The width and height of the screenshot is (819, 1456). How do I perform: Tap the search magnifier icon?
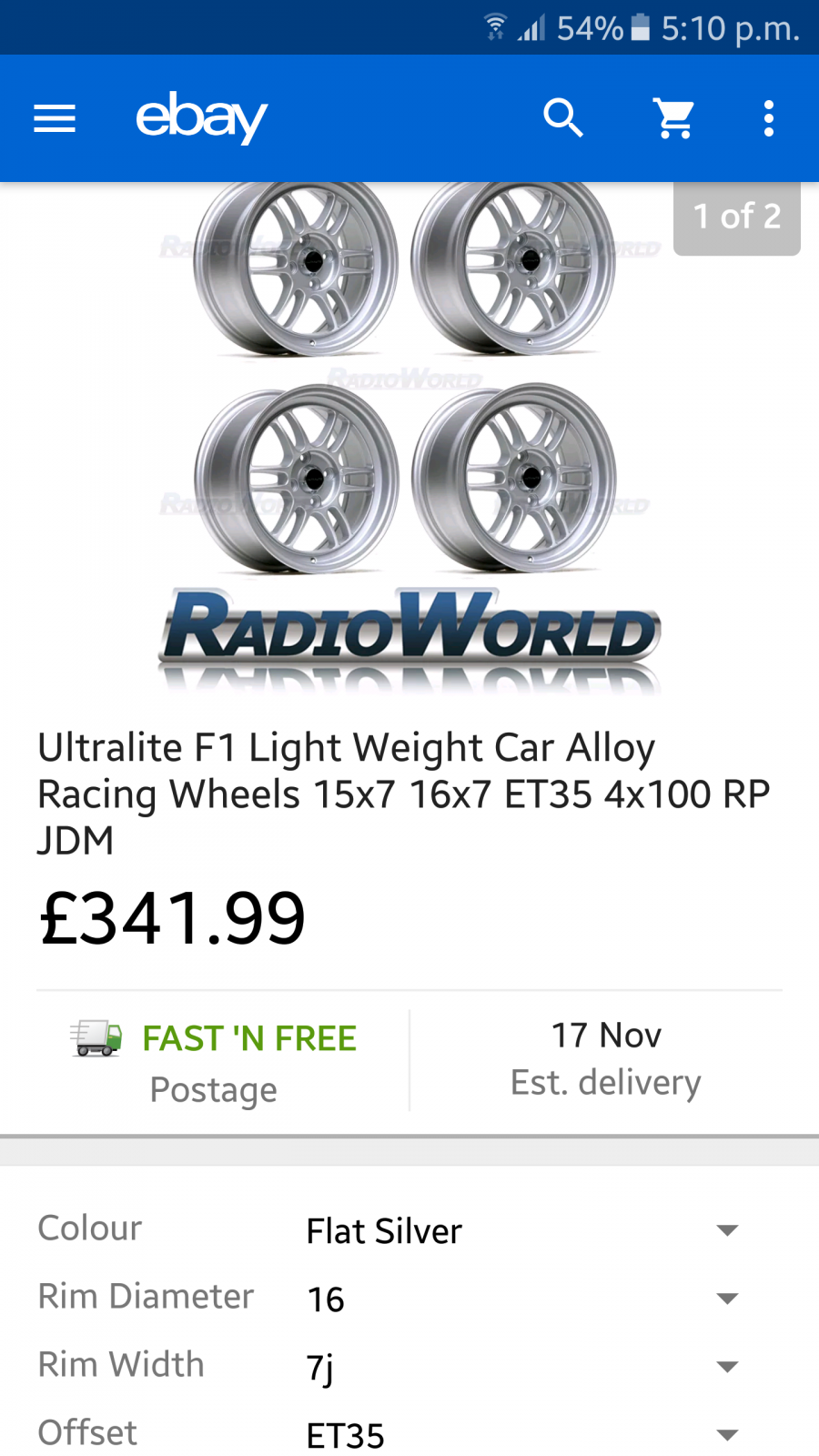(x=563, y=118)
